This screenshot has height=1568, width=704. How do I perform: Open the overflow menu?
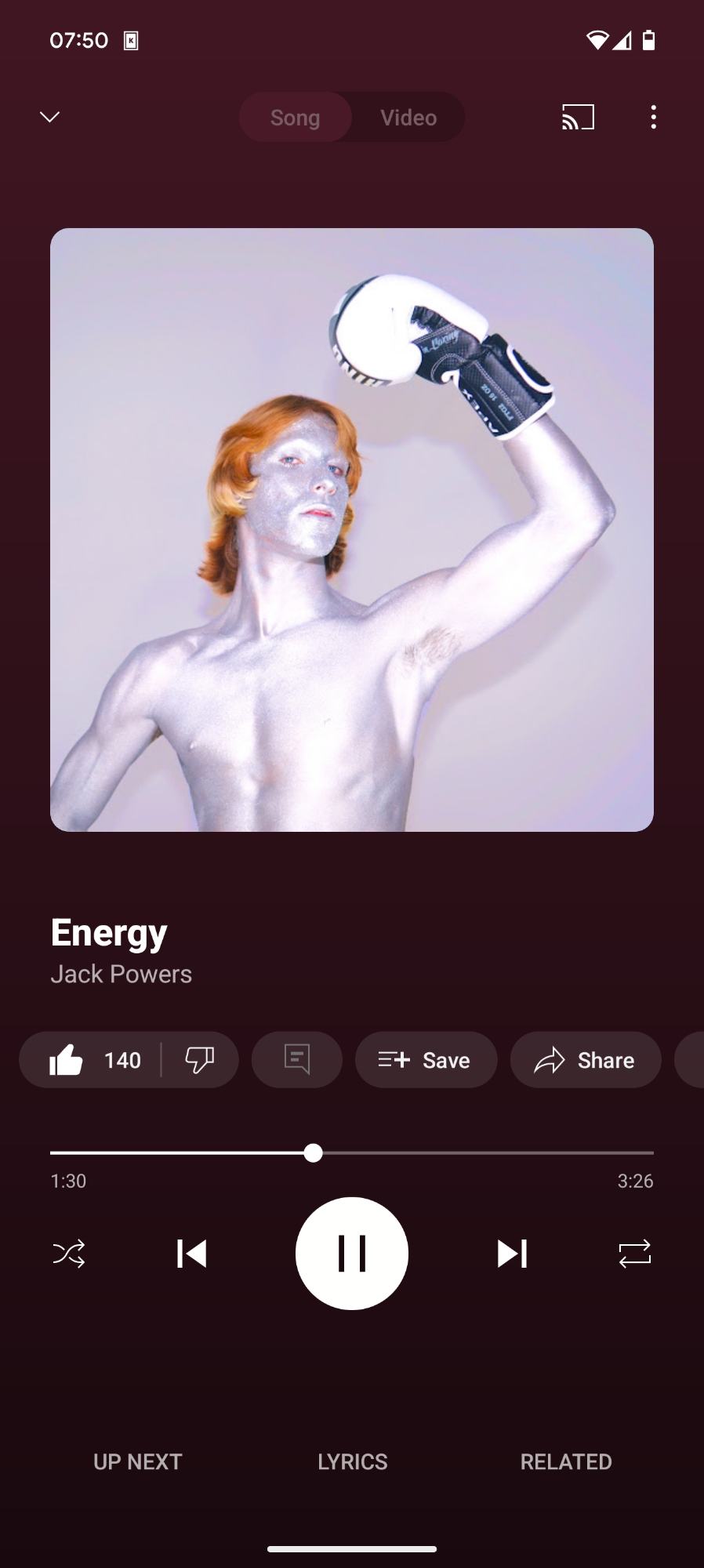(x=653, y=118)
